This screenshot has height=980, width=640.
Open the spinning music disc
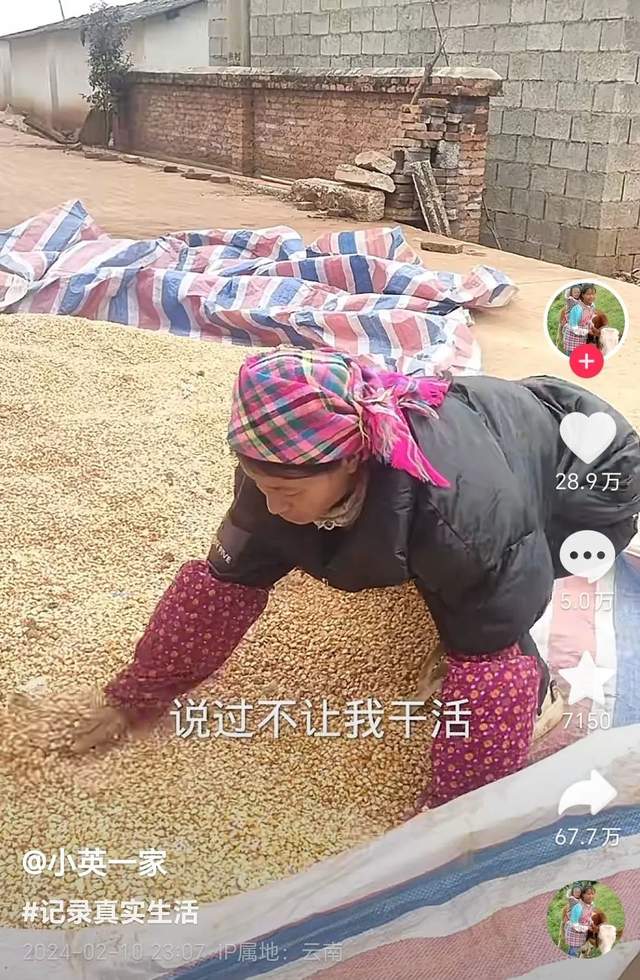point(586,918)
